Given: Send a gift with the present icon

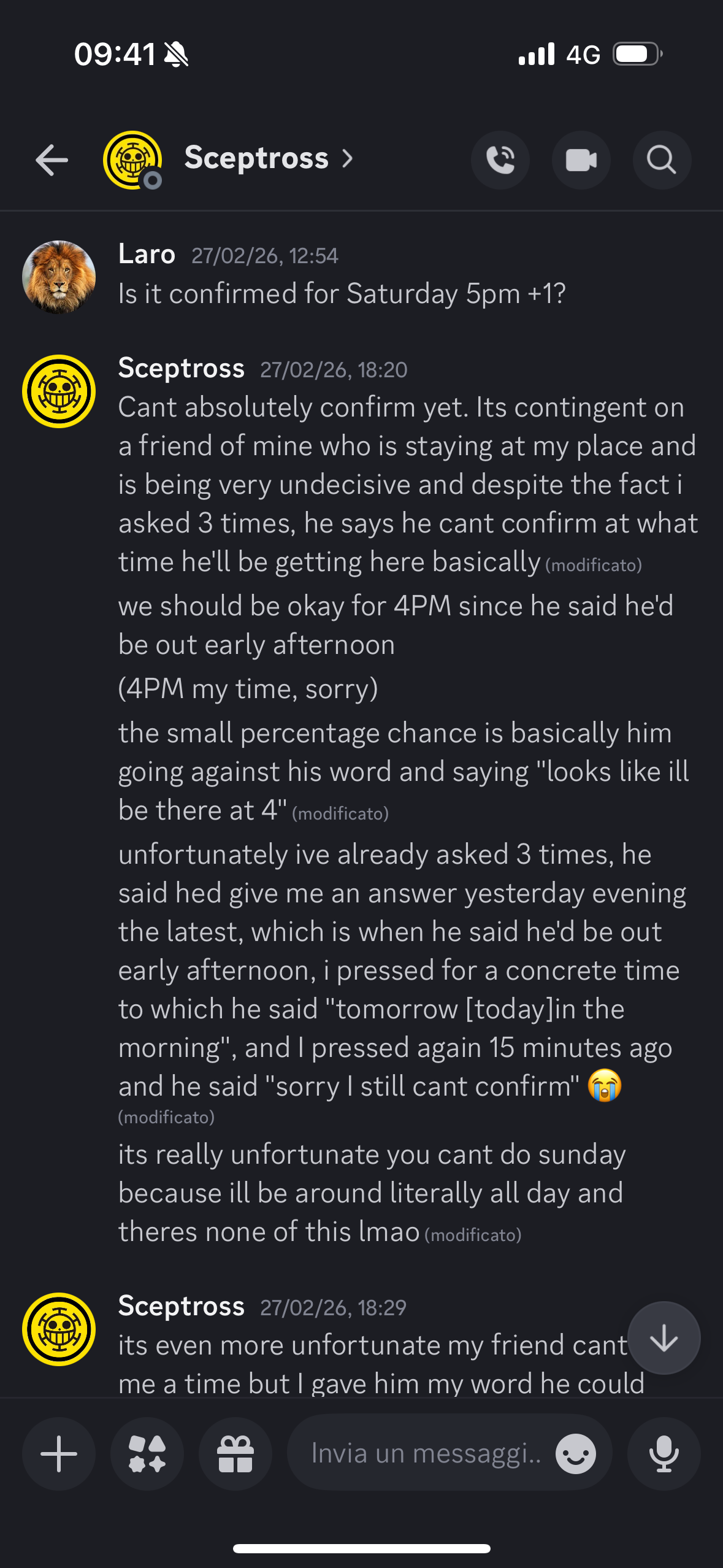Looking at the screenshot, I should [235, 1453].
